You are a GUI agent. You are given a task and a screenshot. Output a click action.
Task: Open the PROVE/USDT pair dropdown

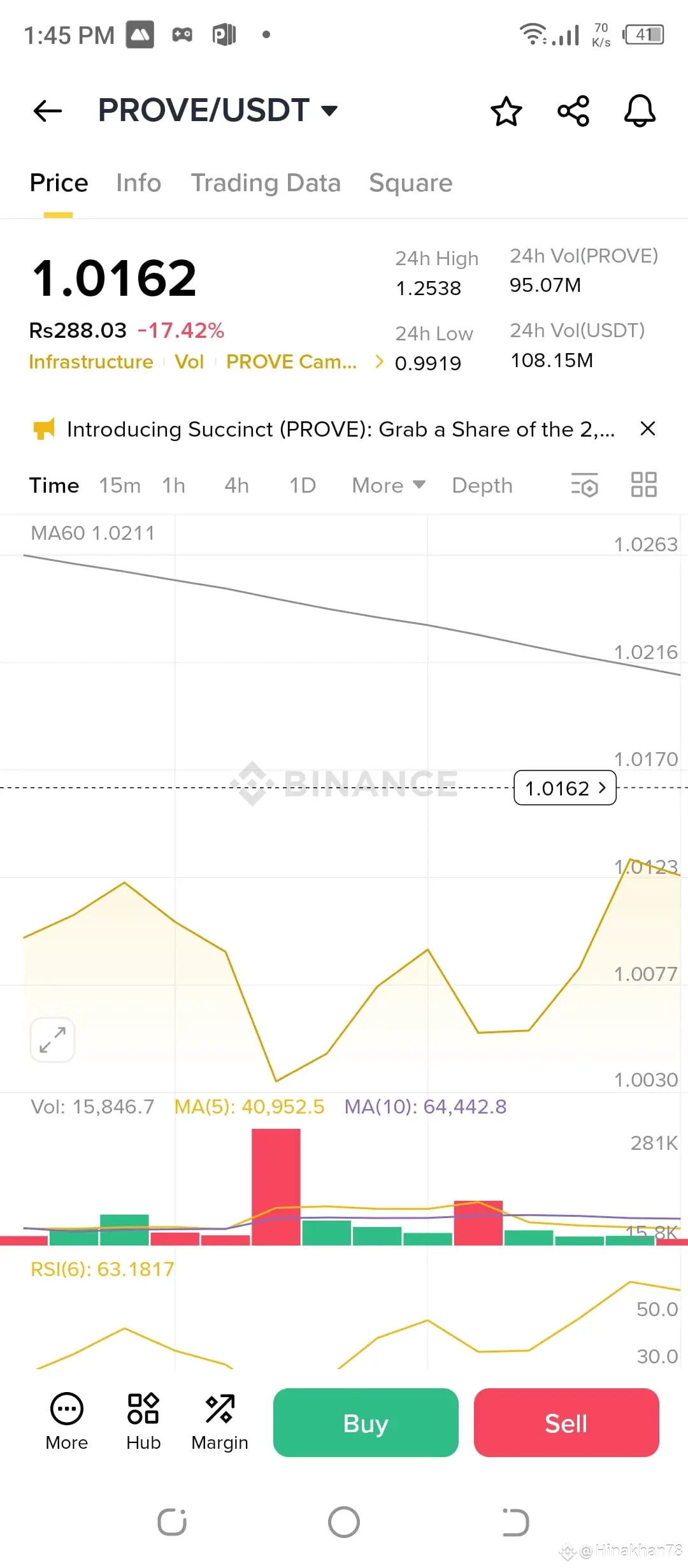[329, 111]
